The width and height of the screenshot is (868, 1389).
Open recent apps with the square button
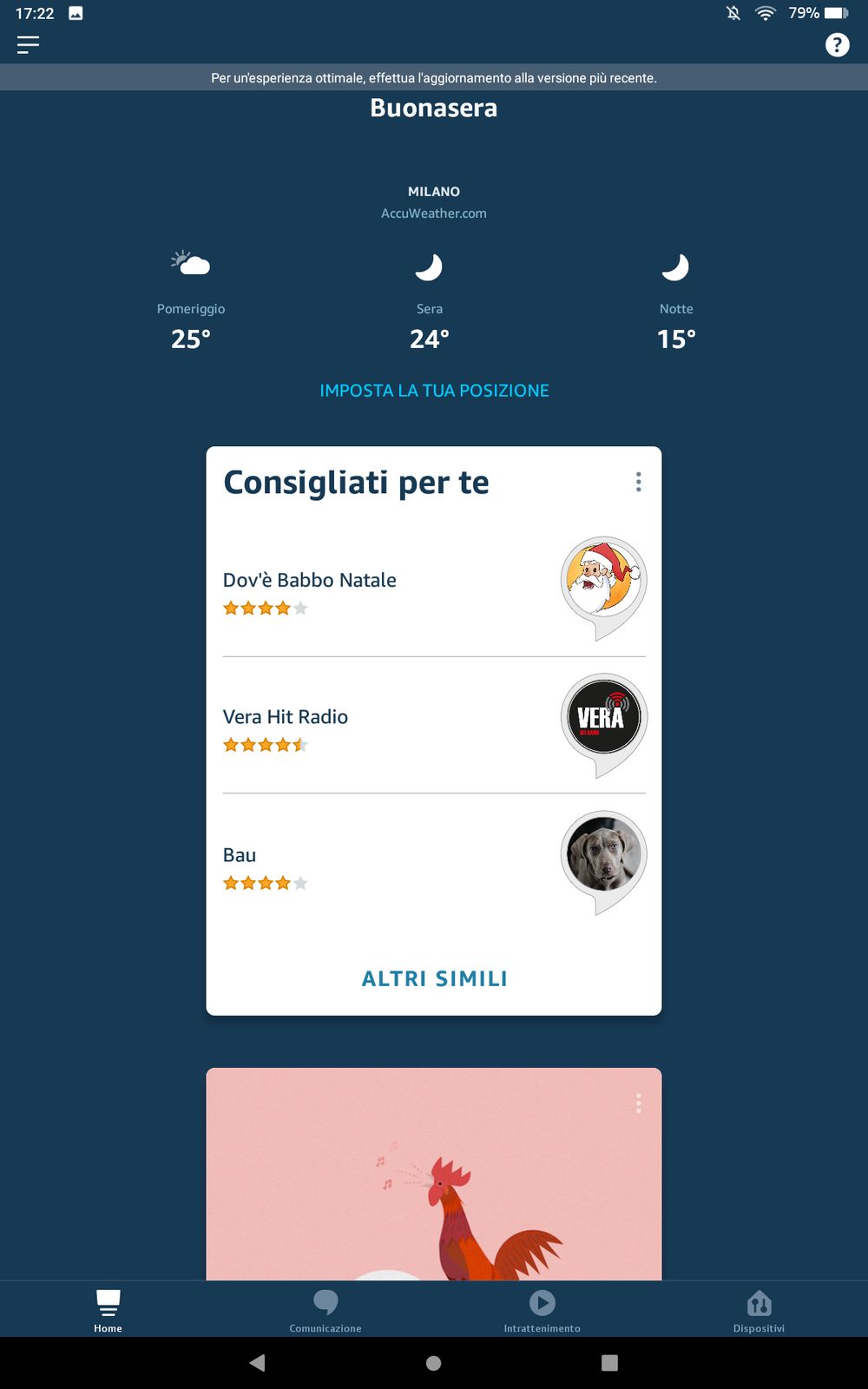click(609, 1363)
